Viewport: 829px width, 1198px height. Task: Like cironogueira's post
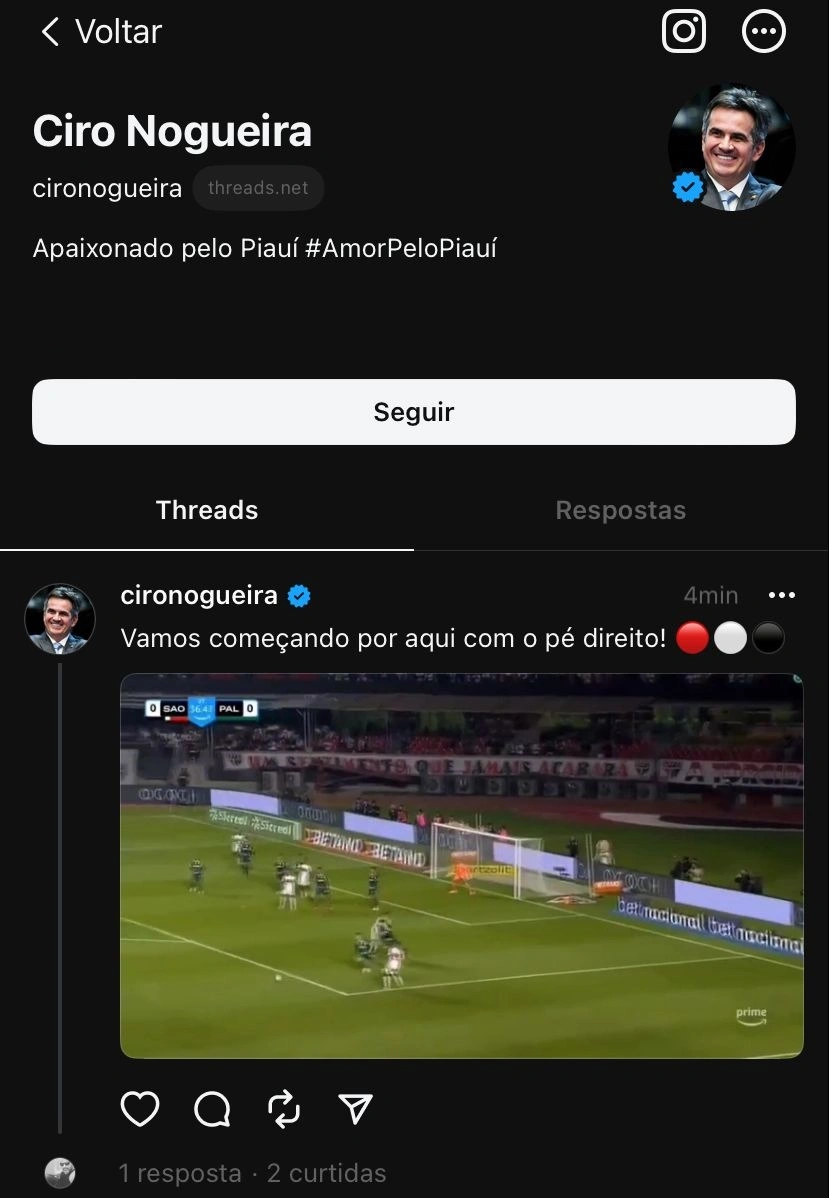click(x=140, y=1108)
